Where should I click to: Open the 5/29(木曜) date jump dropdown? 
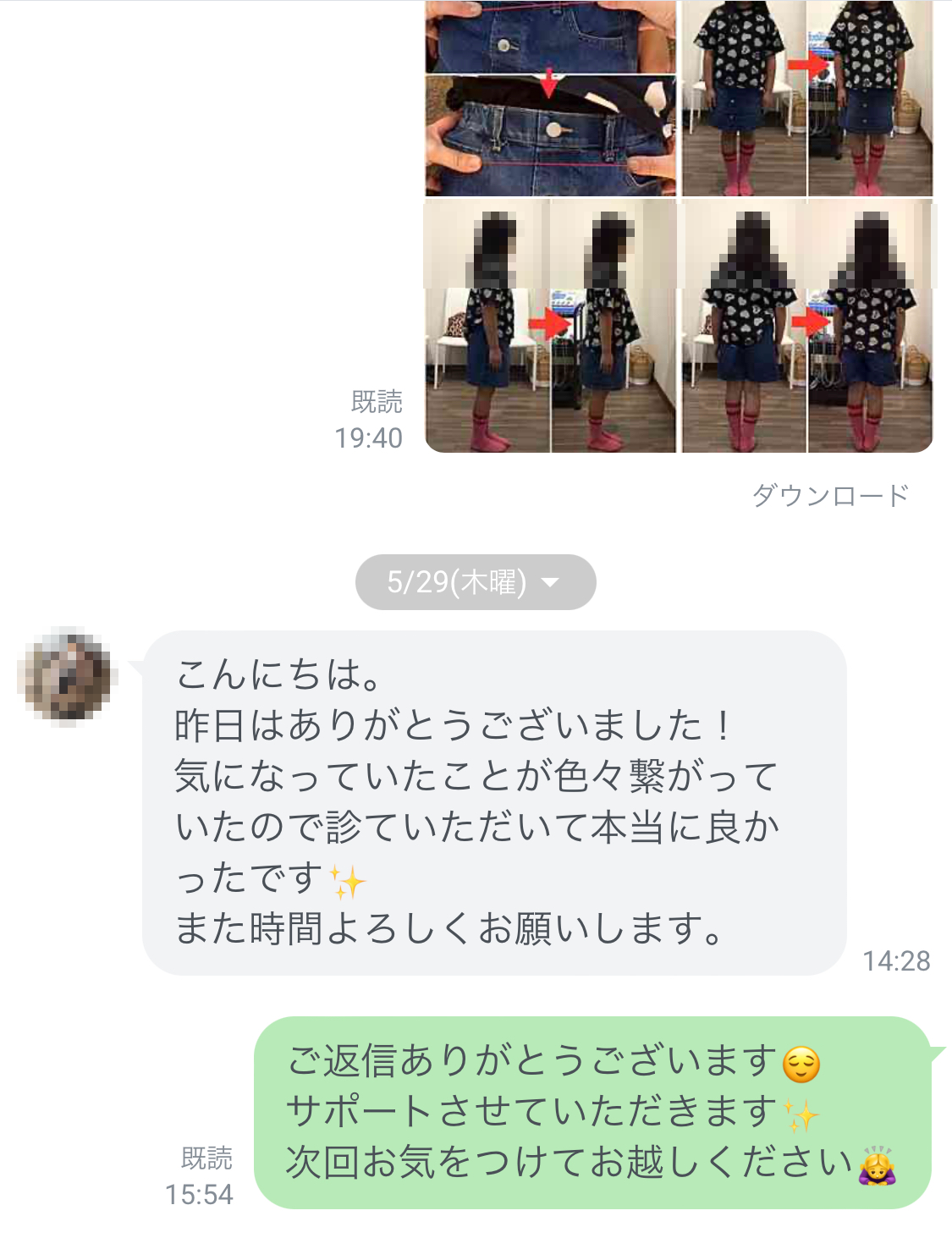[476, 581]
